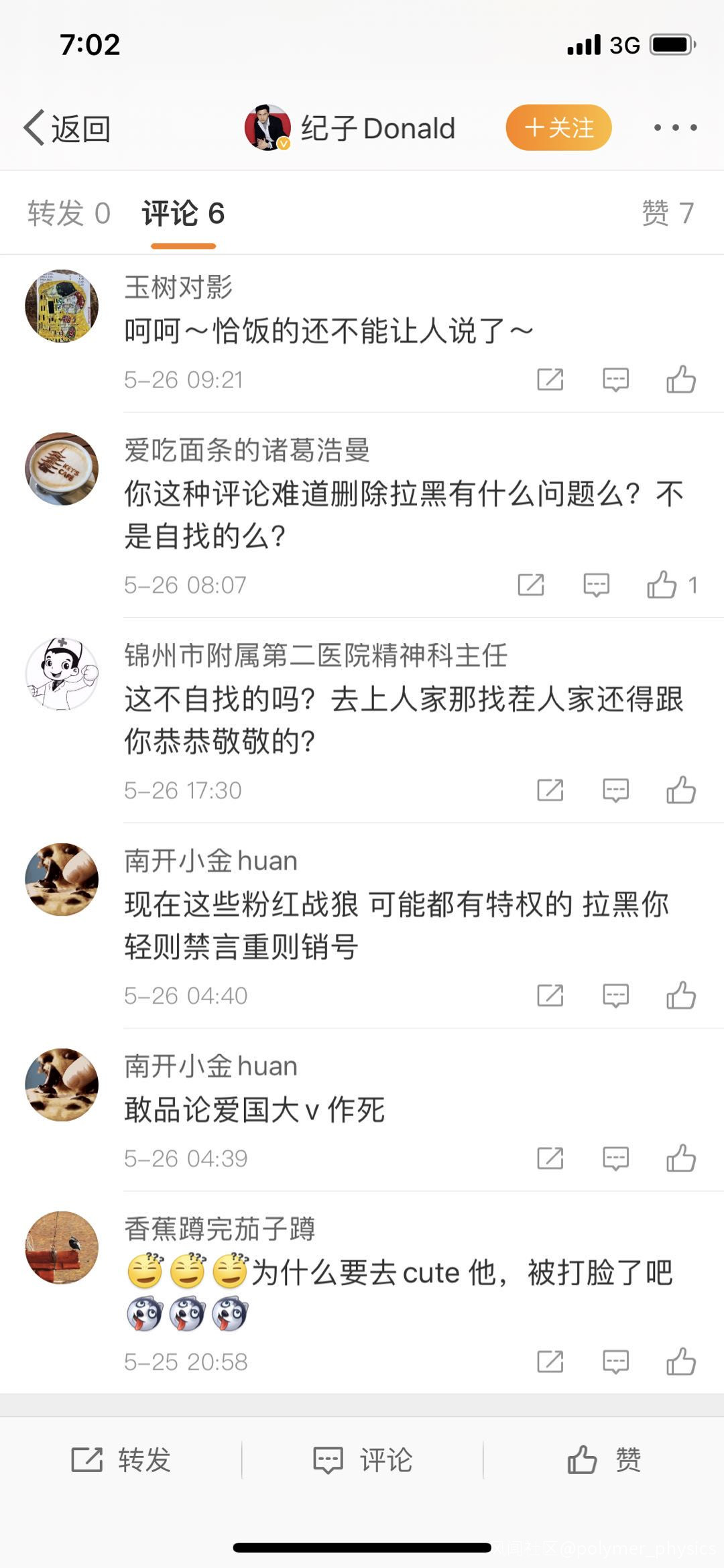The height and width of the screenshot is (1568, 724).
Task: Go back with the 返回 button
Action: 67,128
